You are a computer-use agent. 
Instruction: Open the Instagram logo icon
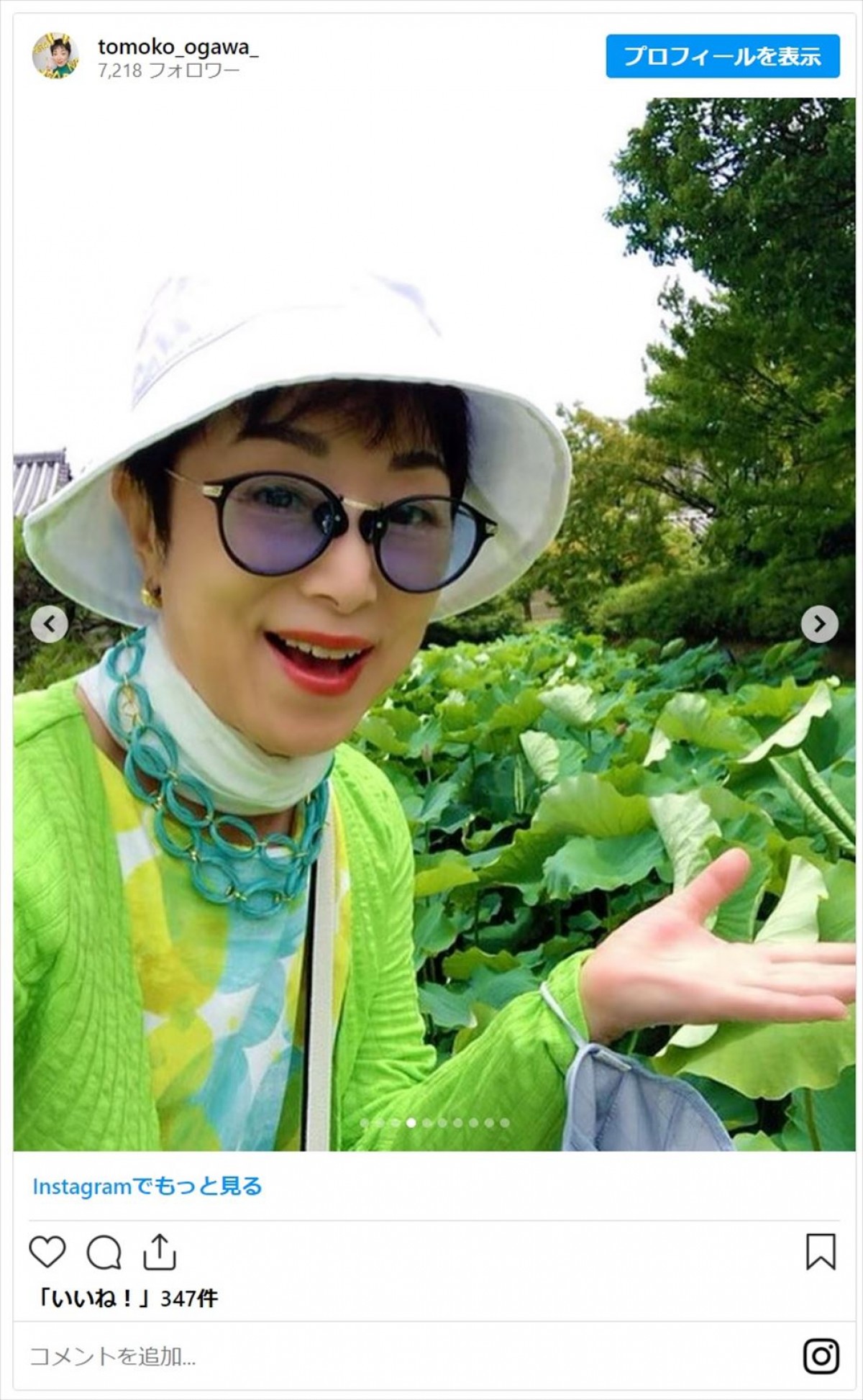point(821,1356)
